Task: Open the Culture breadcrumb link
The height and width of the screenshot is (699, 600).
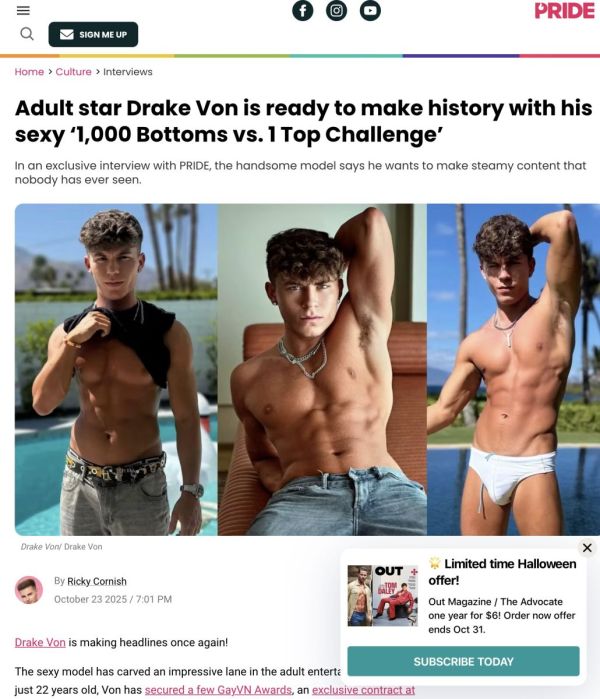Action: pyautogui.click(x=73, y=72)
